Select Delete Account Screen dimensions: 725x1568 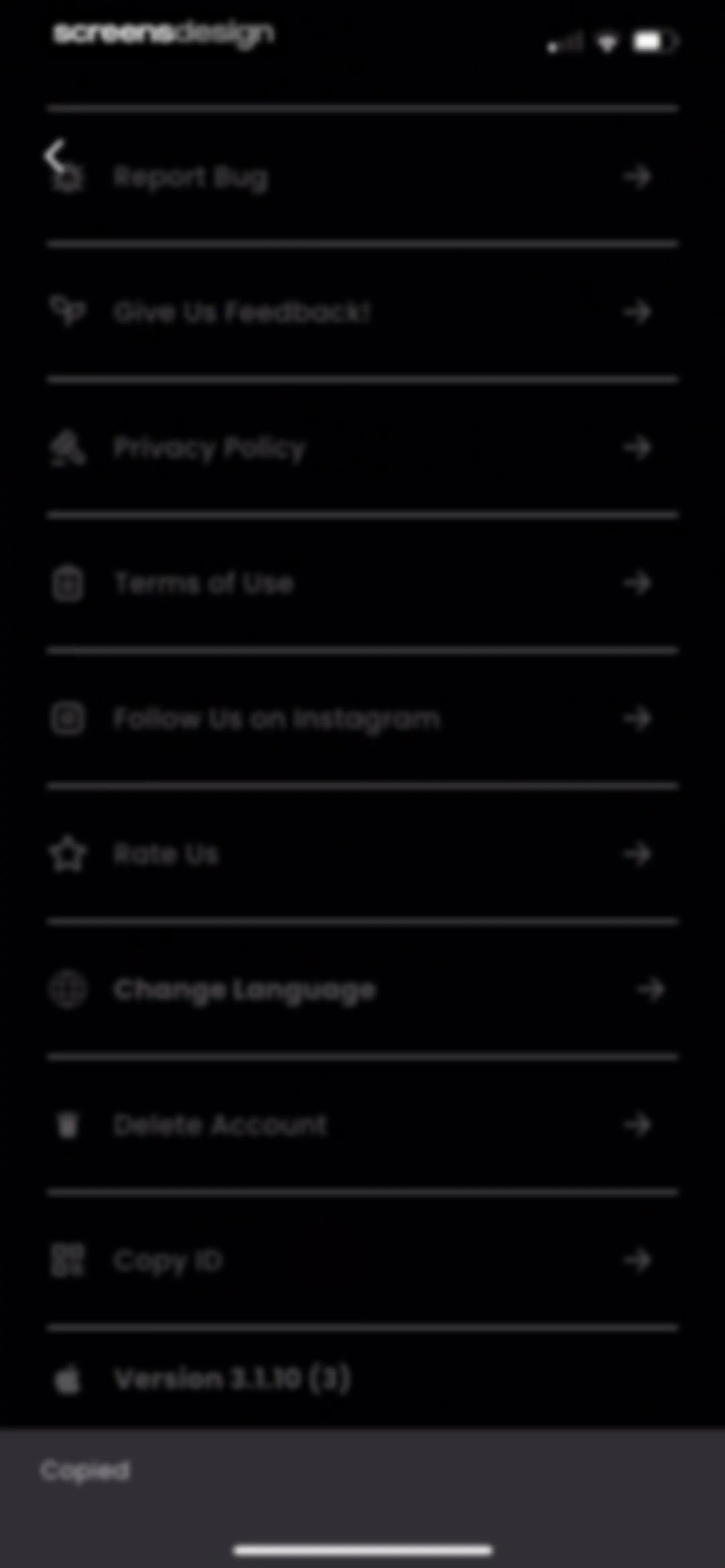click(363, 1125)
